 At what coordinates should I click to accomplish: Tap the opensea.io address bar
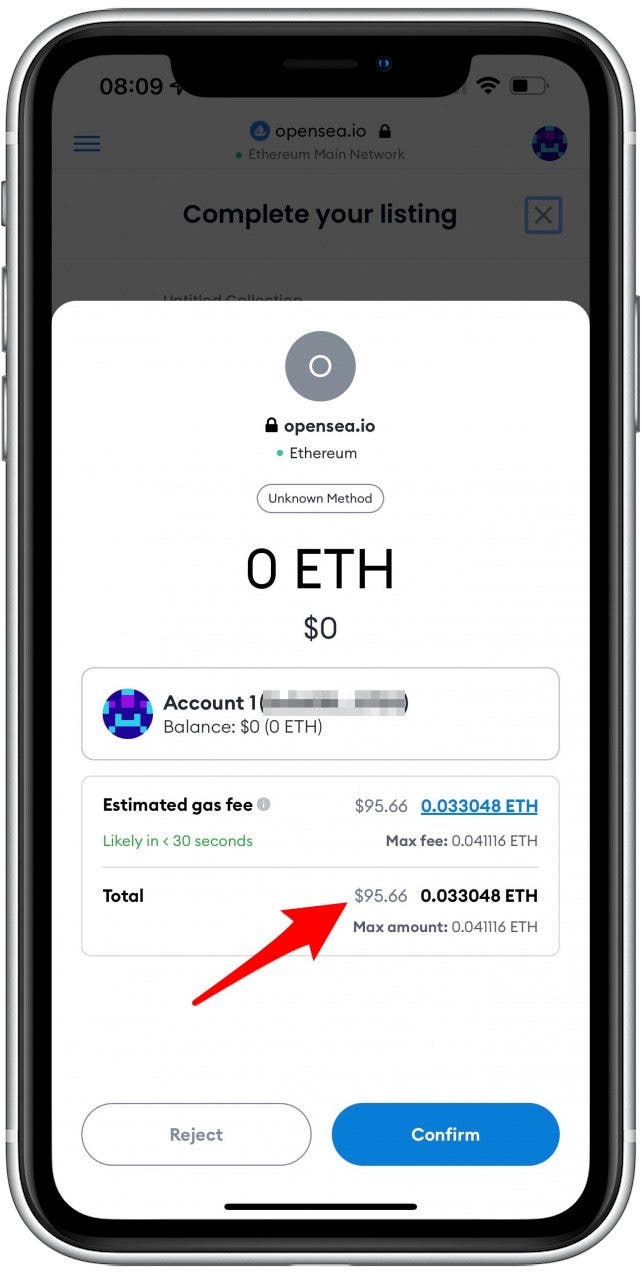pyautogui.click(x=320, y=141)
